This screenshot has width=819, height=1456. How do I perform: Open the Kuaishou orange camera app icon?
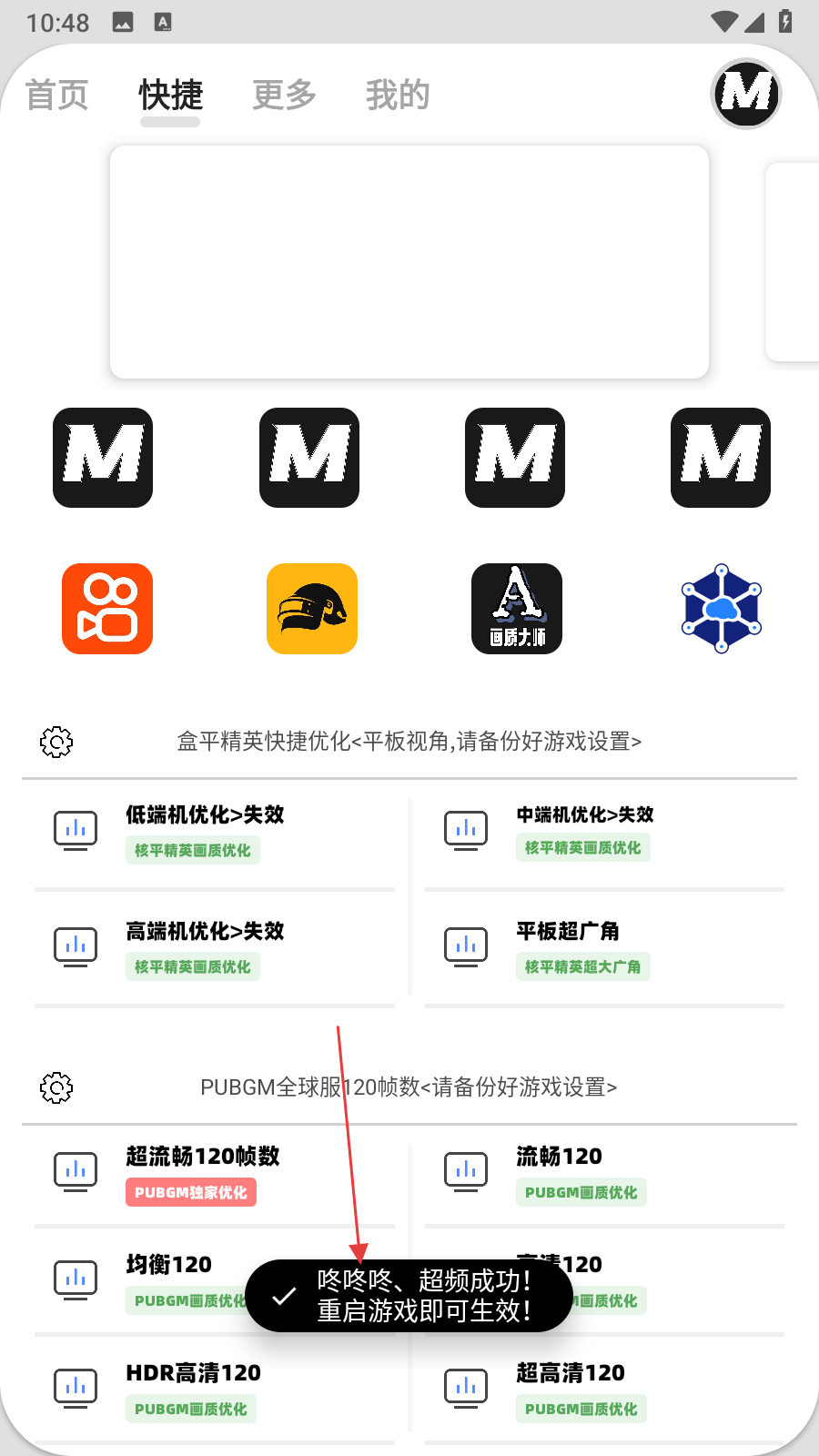point(107,609)
